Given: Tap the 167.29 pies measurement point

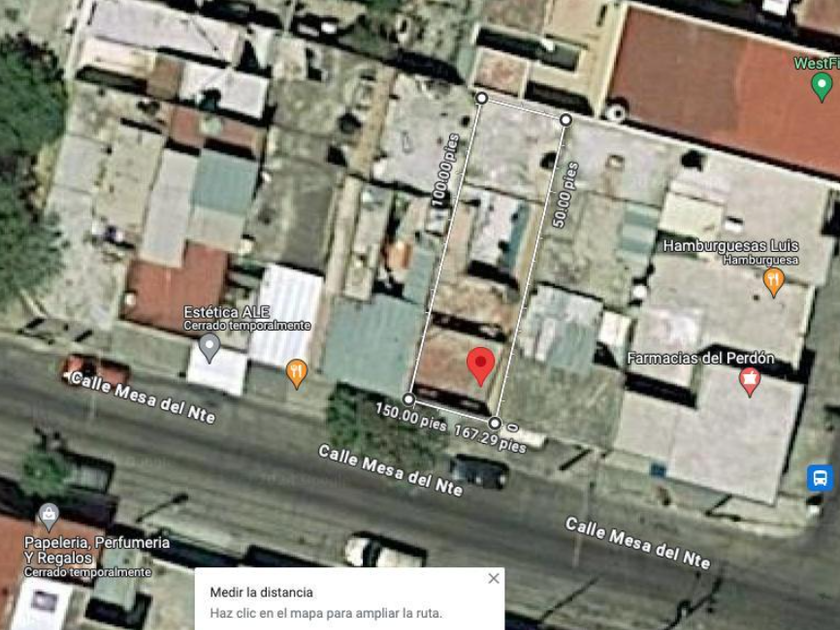Looking at the screenshot, I should point(495,424).
